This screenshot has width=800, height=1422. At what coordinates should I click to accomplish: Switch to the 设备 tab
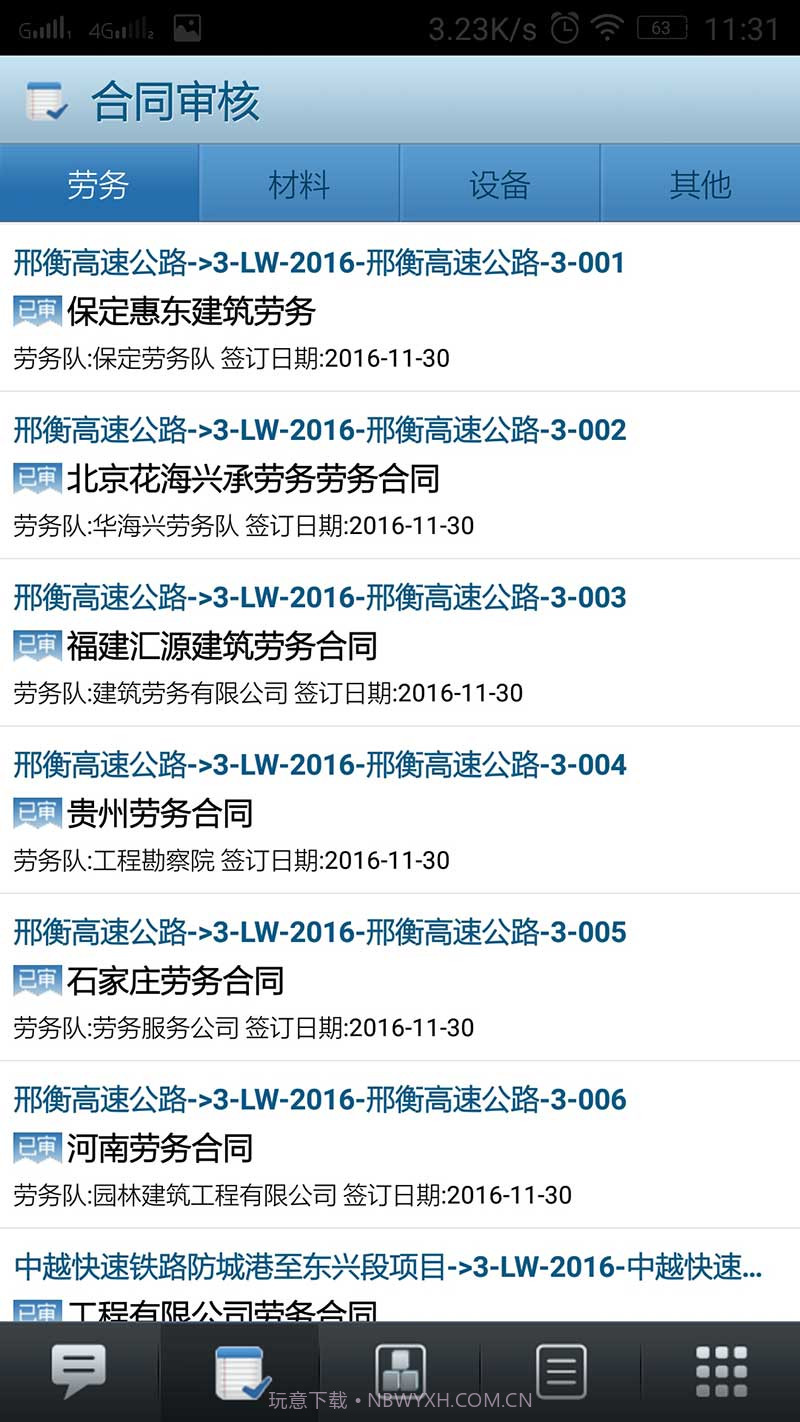coord(500,184)
